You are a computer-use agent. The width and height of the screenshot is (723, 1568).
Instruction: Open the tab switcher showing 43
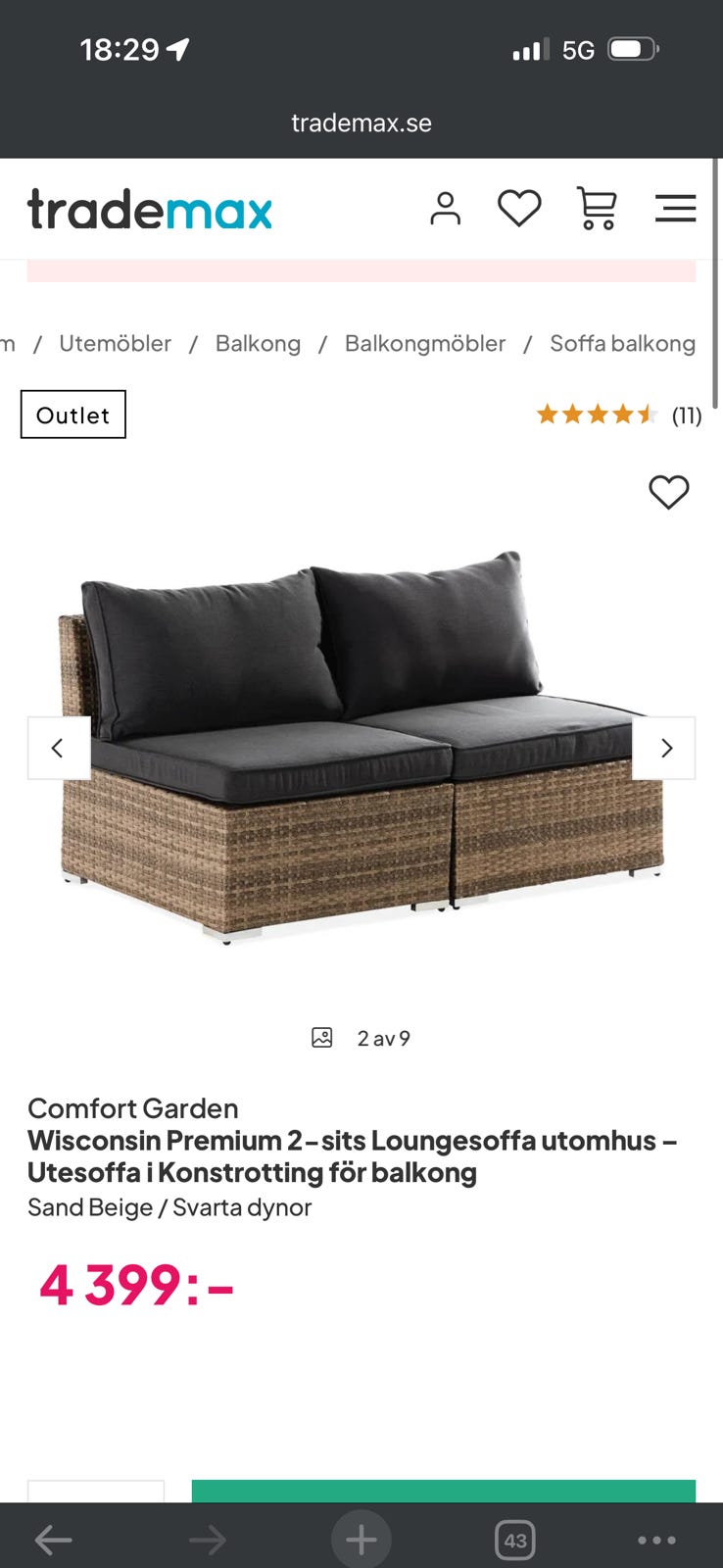(515, 1541)
